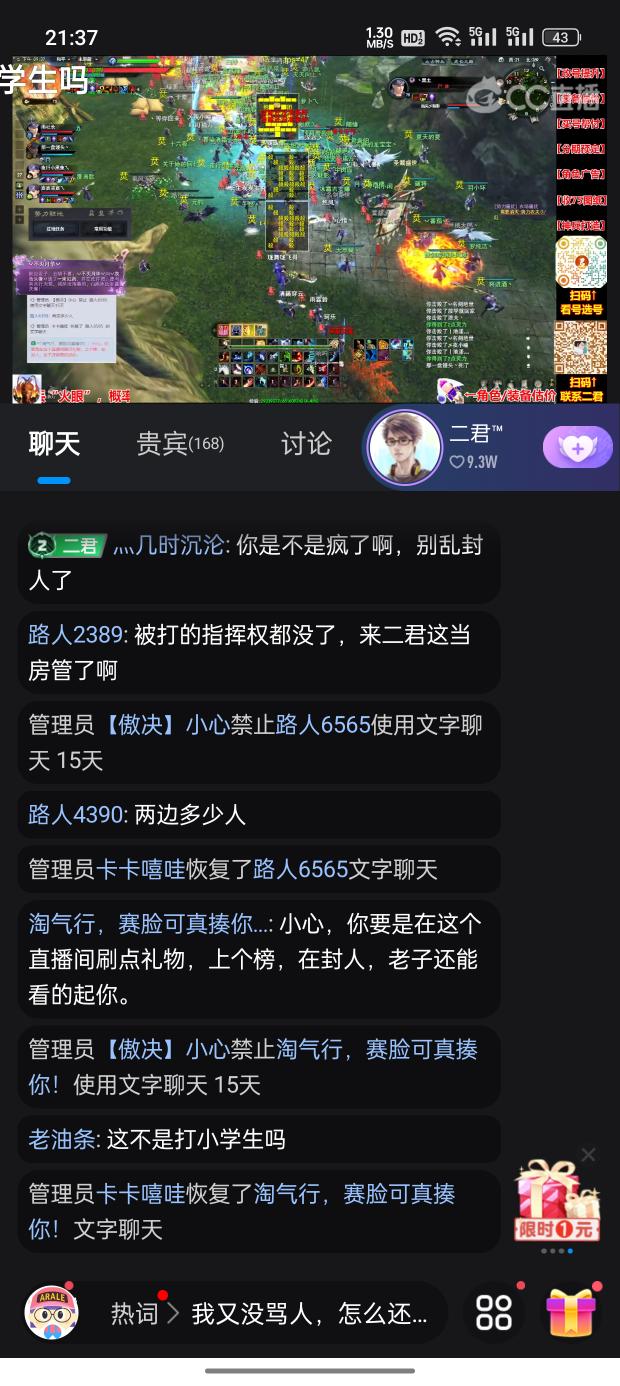Open your ARALE avatar at bottom
This screenshot has width=620, height=1386.
point(52,1312)
